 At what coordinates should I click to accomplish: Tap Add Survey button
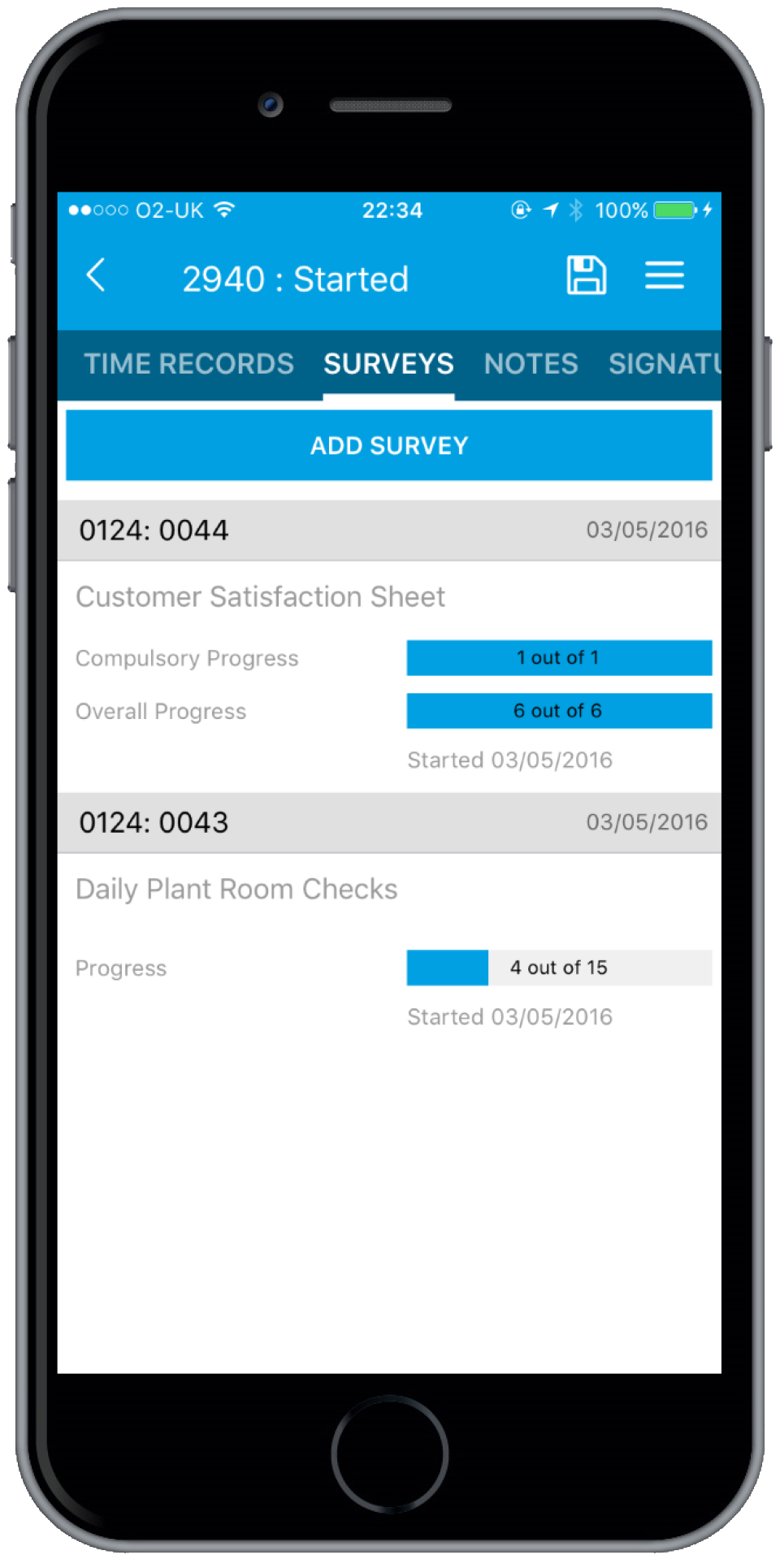pyautogui.click(x=388, y=445)
